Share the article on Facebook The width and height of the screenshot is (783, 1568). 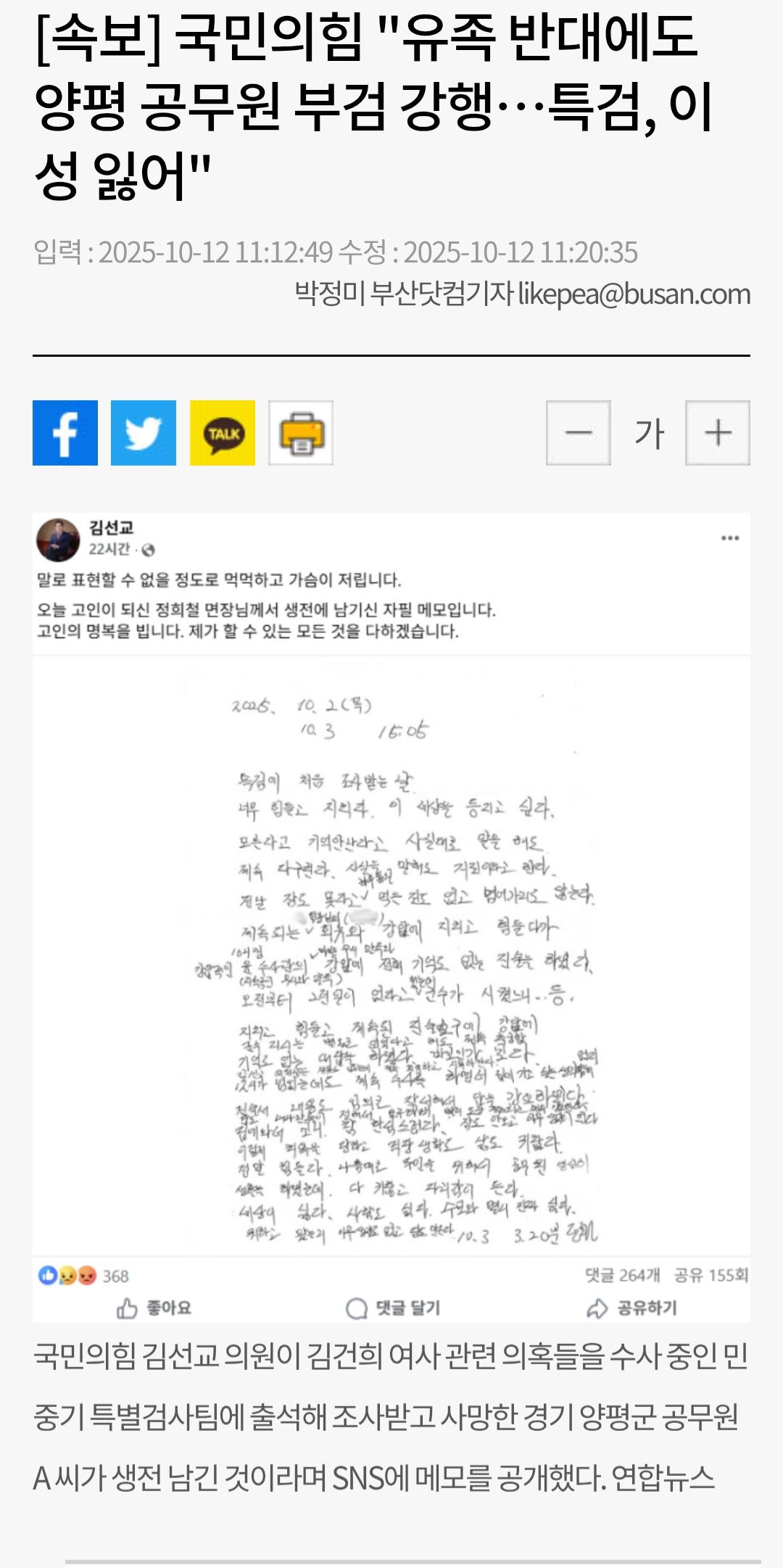click(x=65, y=433)
